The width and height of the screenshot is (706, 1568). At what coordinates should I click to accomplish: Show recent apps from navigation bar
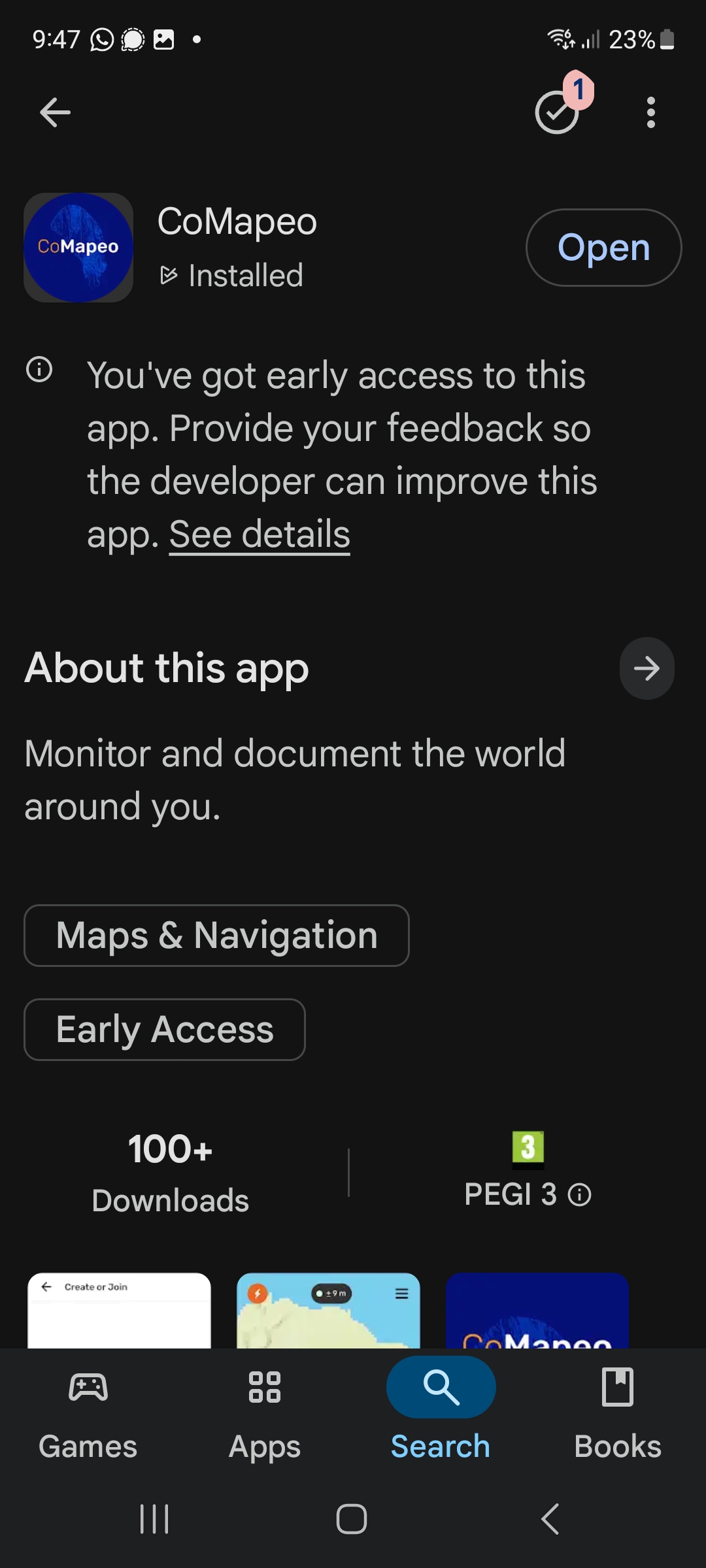[x=155, y=1518]
